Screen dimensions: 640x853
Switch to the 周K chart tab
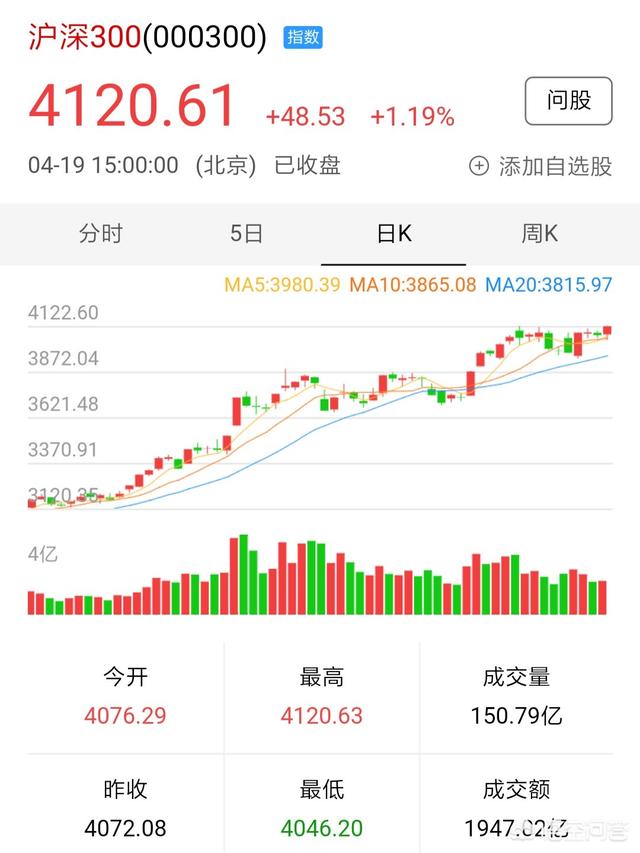click(x=539, y=234)
